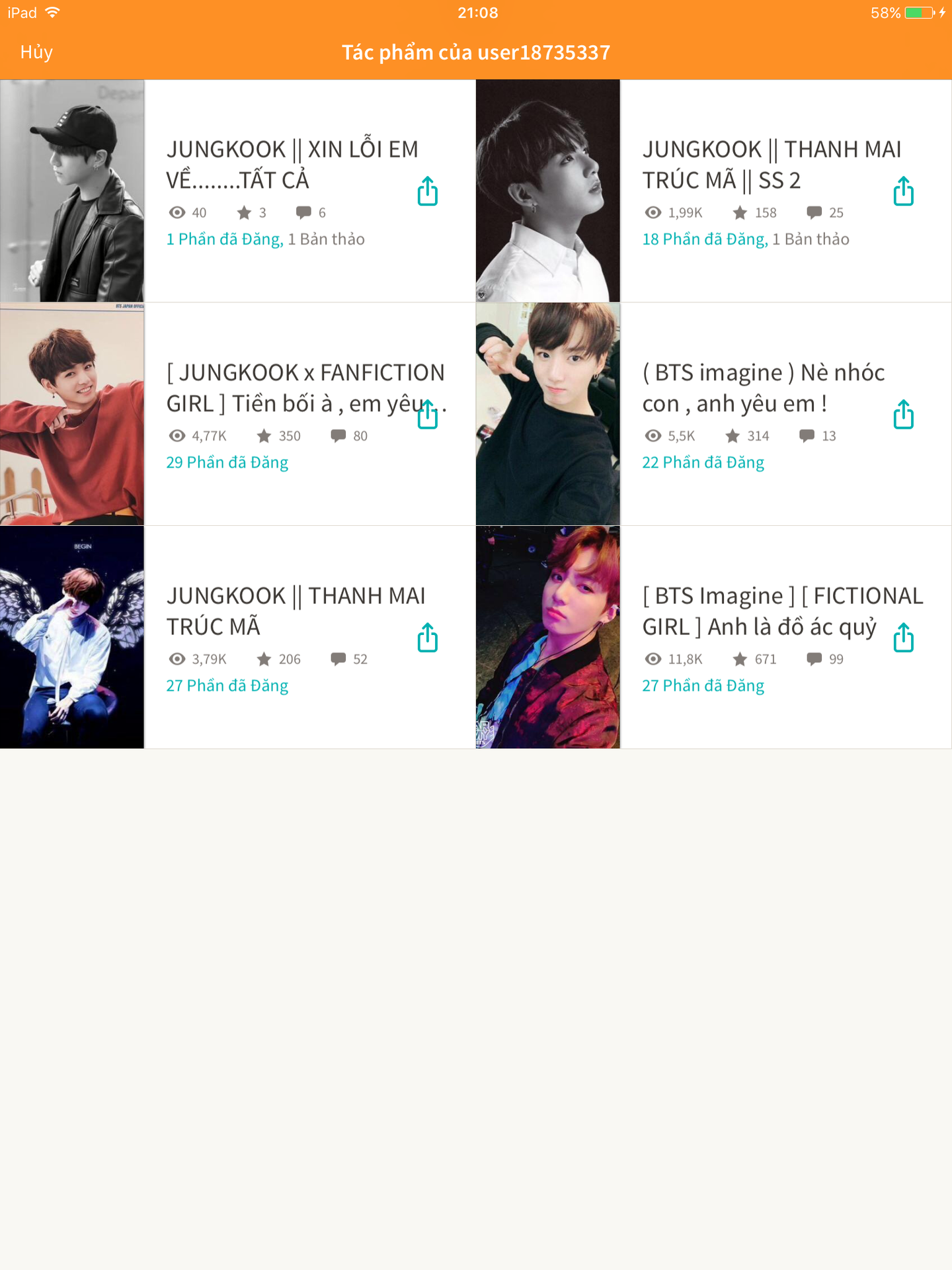Share the story XIN LỖI EM VỀ TẤT CẢ
This screenshot has width=952, height=1270.
pos(428,191)
